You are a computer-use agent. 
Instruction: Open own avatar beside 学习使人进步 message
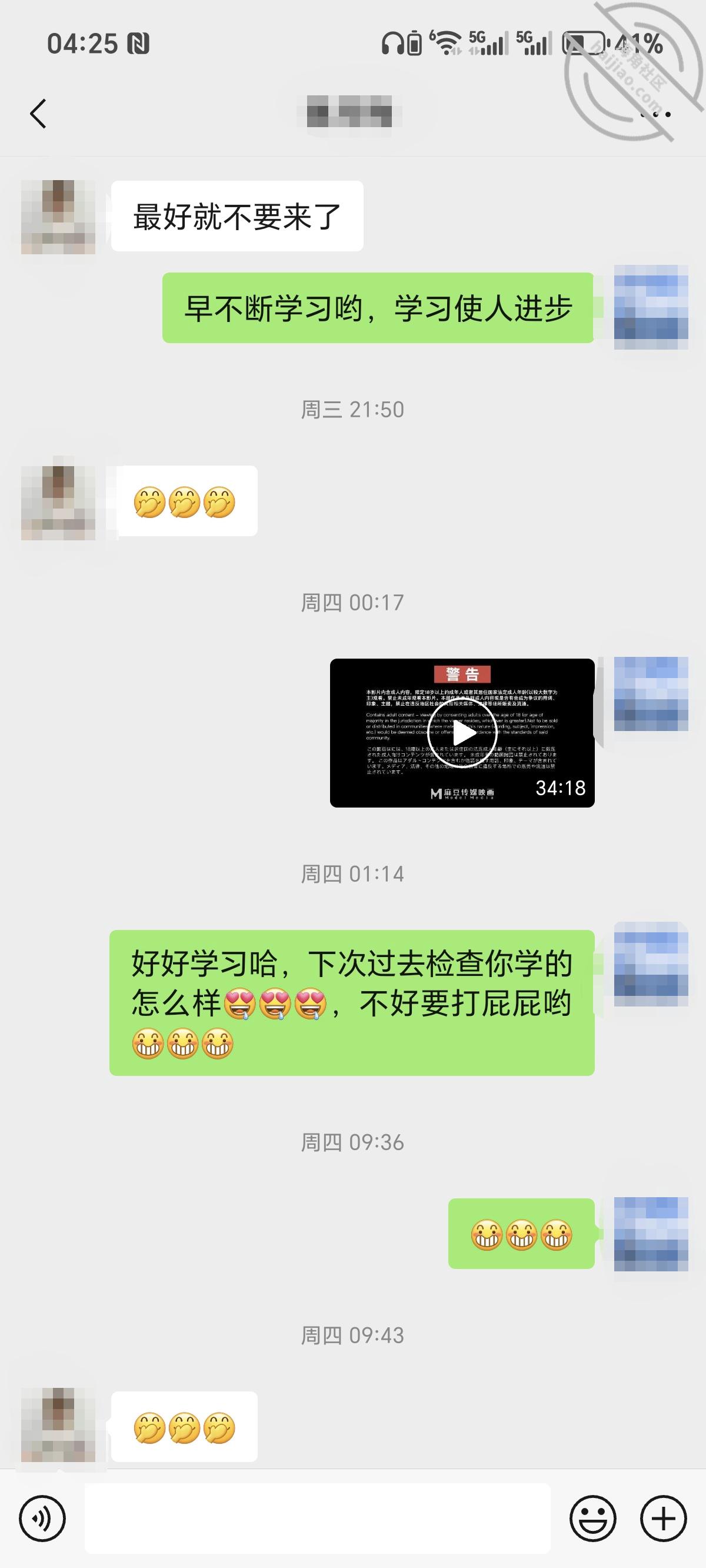tap(651, 307)
